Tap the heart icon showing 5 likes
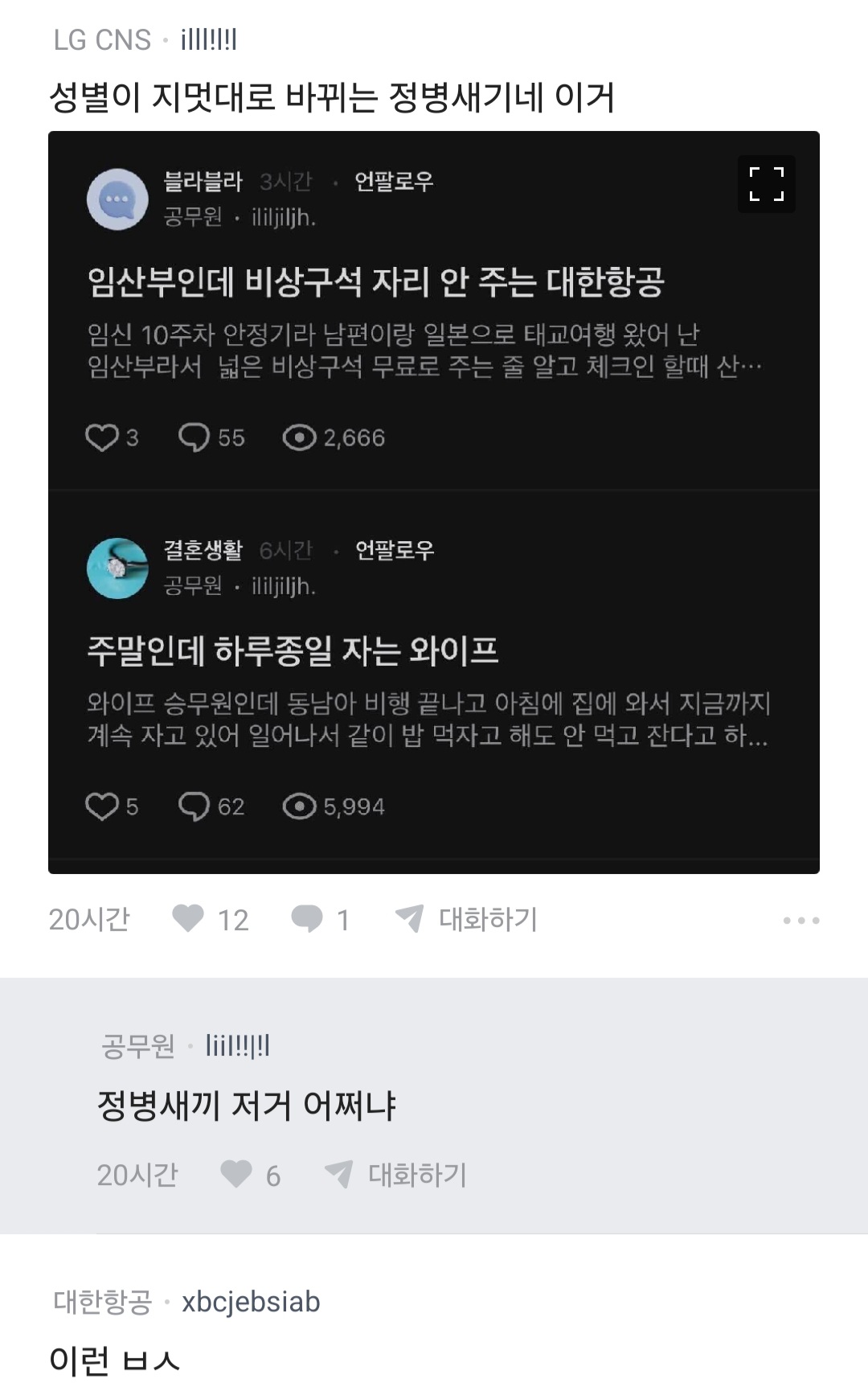 [x=103, y=806]
